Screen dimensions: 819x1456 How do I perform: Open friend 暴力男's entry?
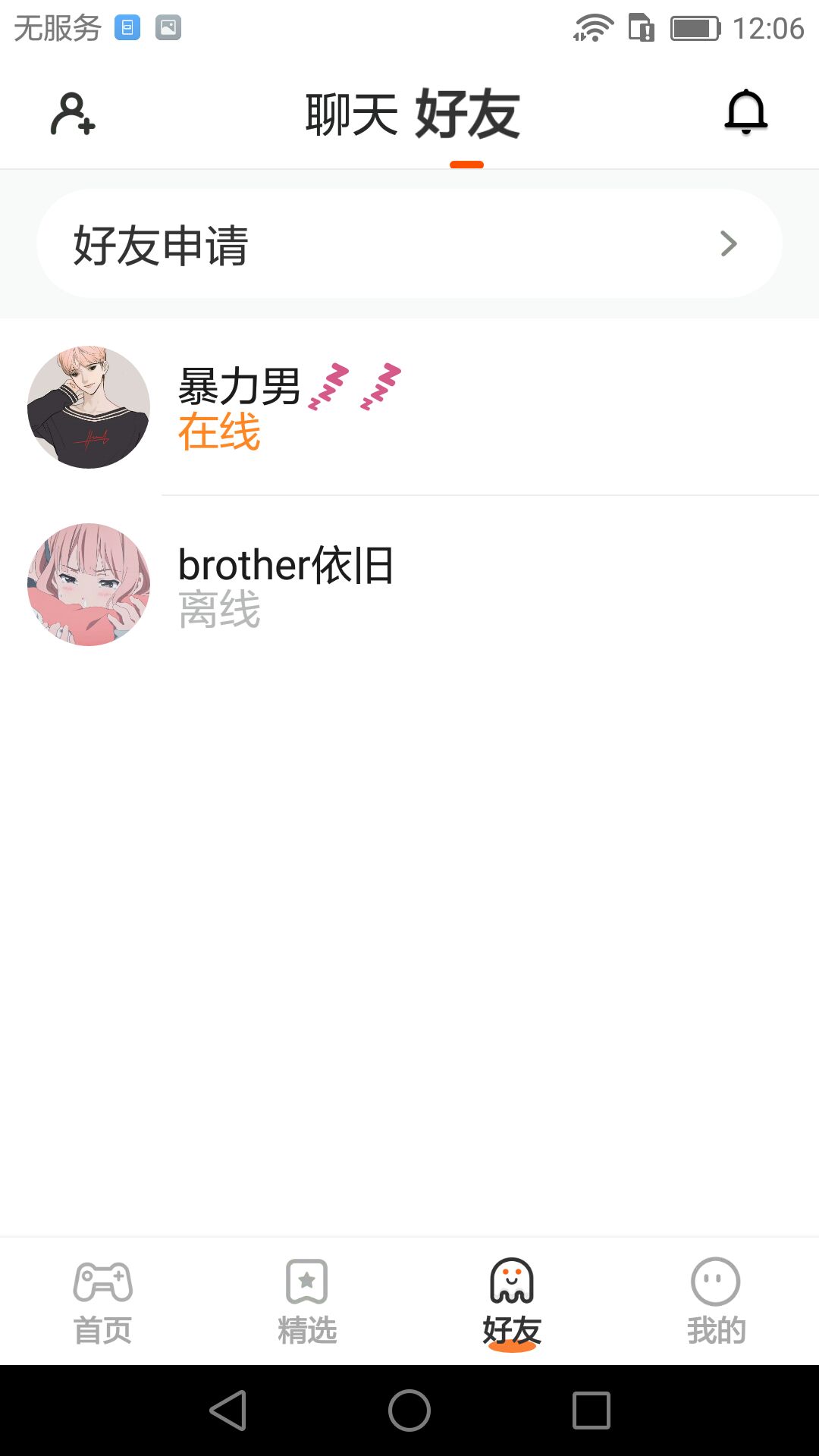(x=409, y=407)
